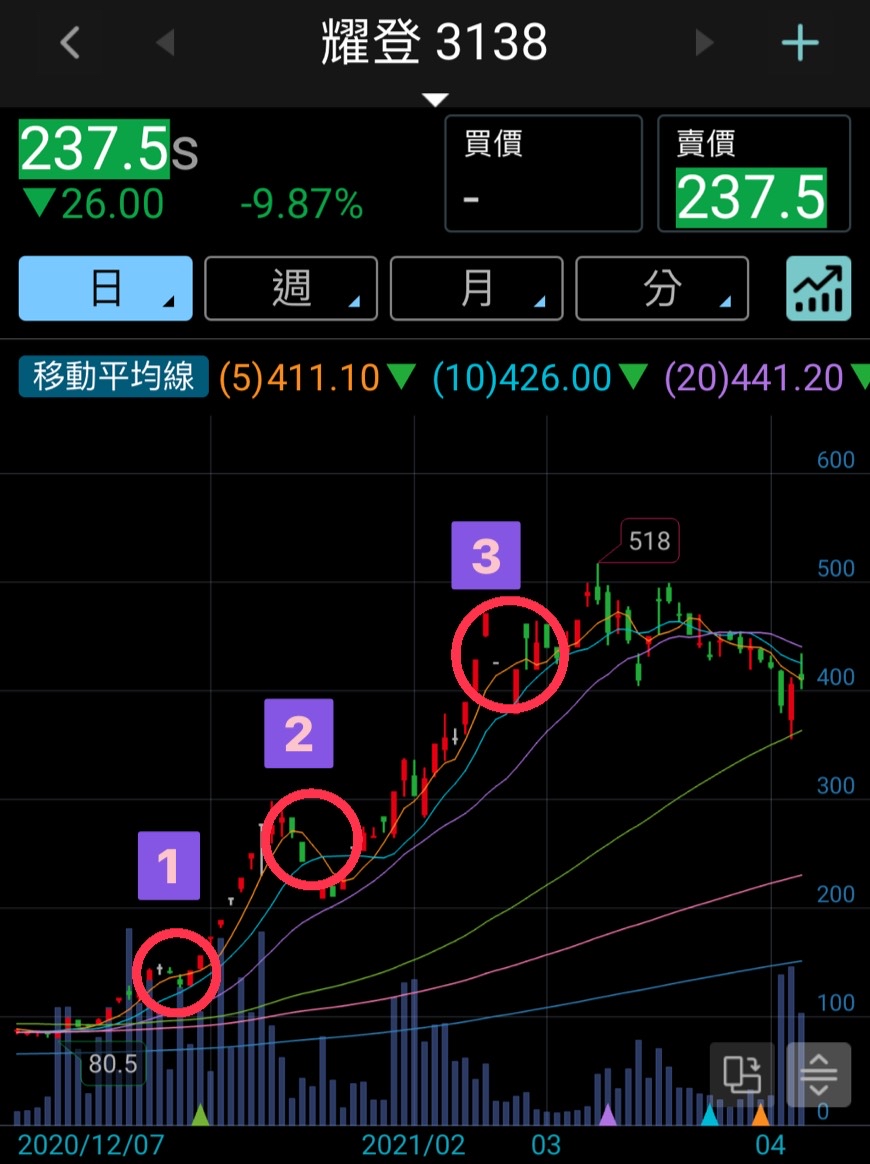Add 耀登 3138 with the plus icon
Screen dimensions: 870x1164
pyautogui.click(x=800, y=43)
